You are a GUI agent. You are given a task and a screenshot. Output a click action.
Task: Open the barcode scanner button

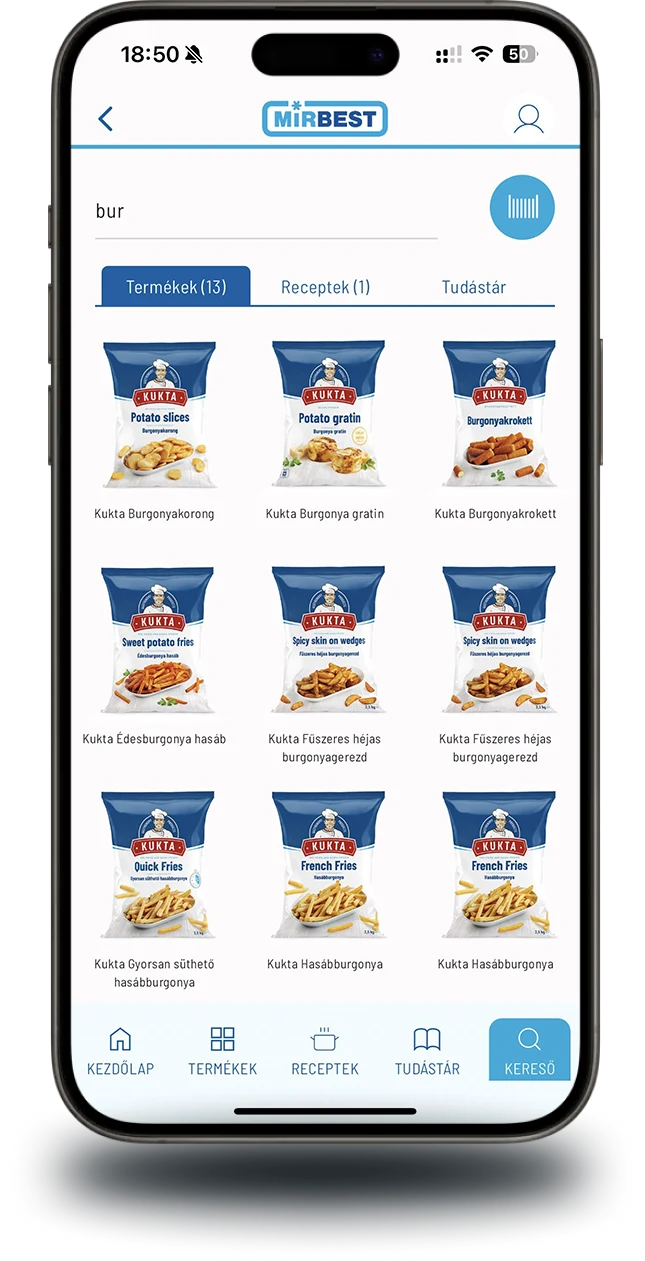522,207
